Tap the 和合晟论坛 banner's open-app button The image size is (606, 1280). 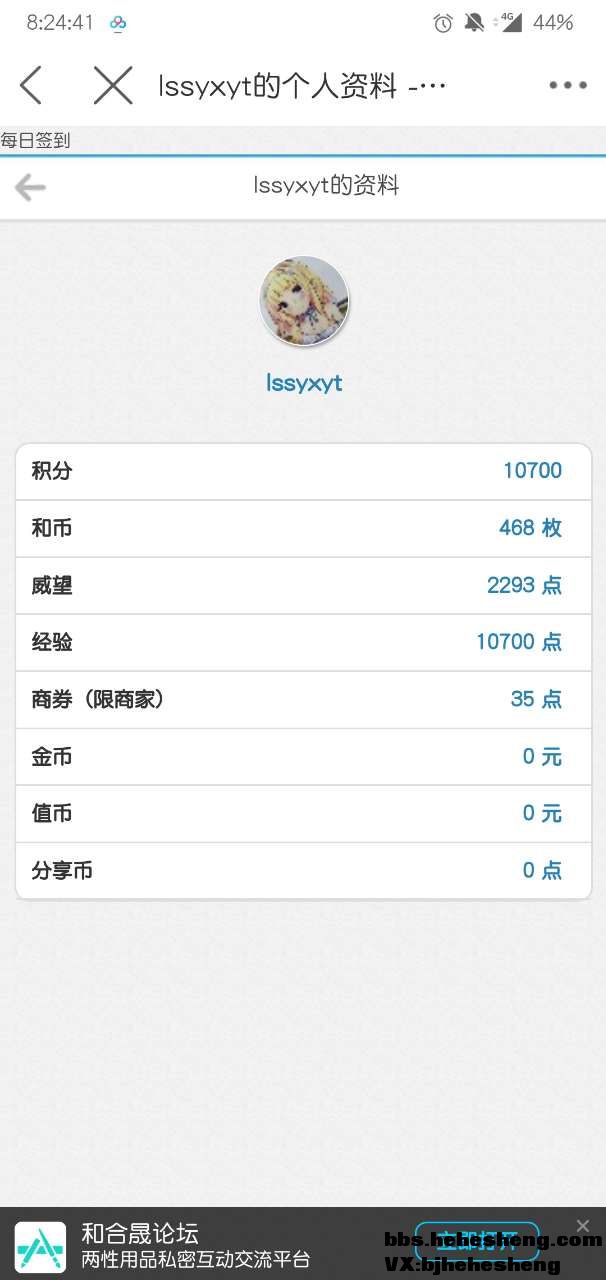pyautogui.click(x=476, y=1242)
